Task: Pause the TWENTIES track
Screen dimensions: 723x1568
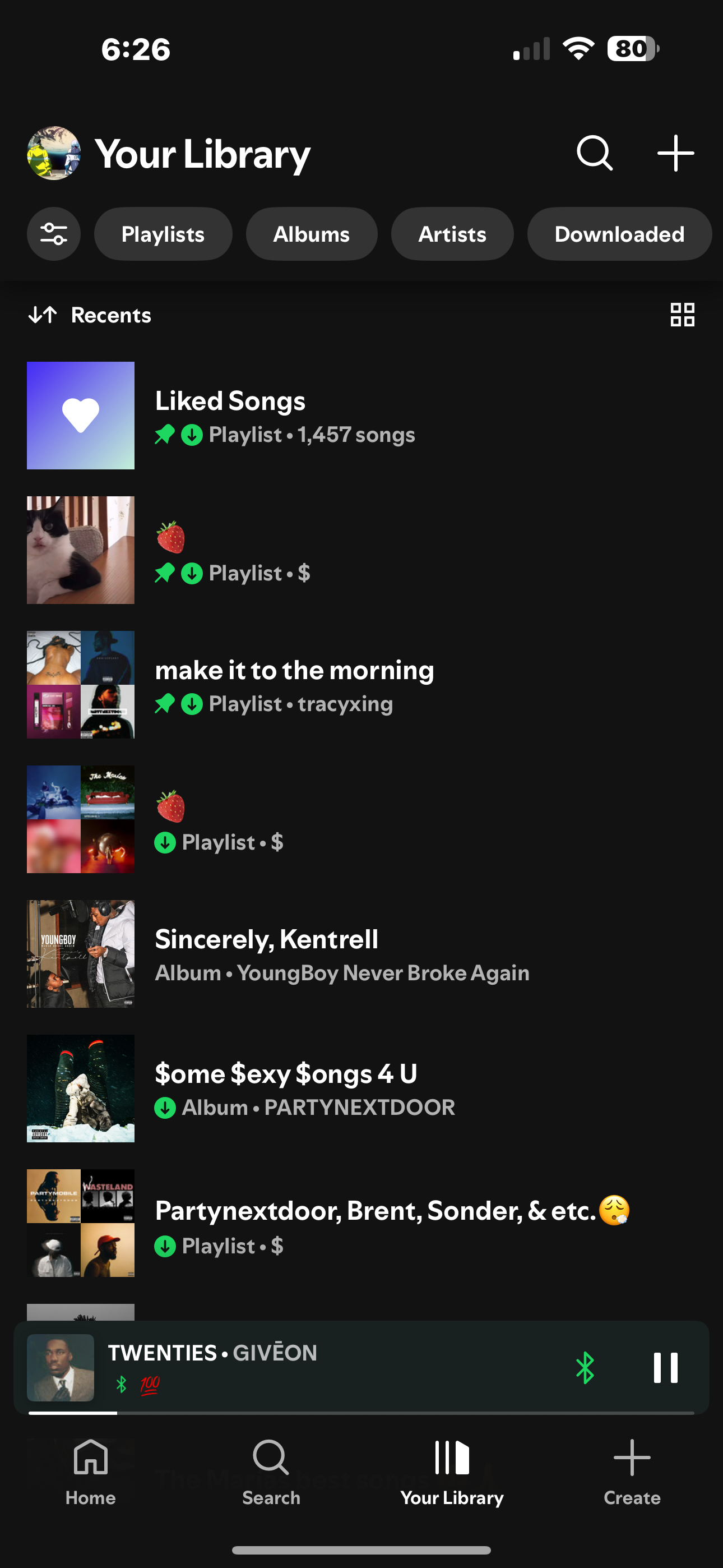Action: pyautogui.click(x=665, y=1368)
